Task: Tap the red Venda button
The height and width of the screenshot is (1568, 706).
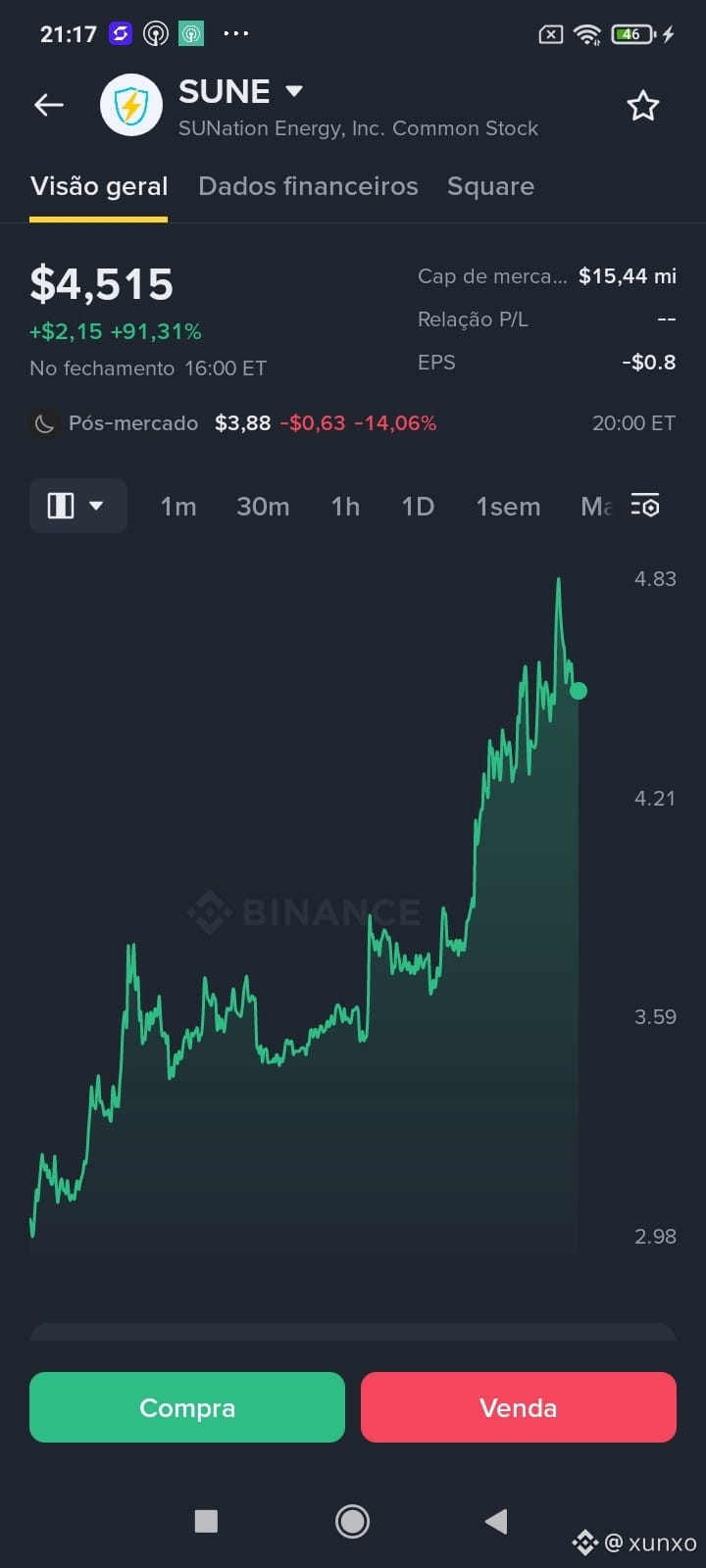Action: click(519, 1407)
